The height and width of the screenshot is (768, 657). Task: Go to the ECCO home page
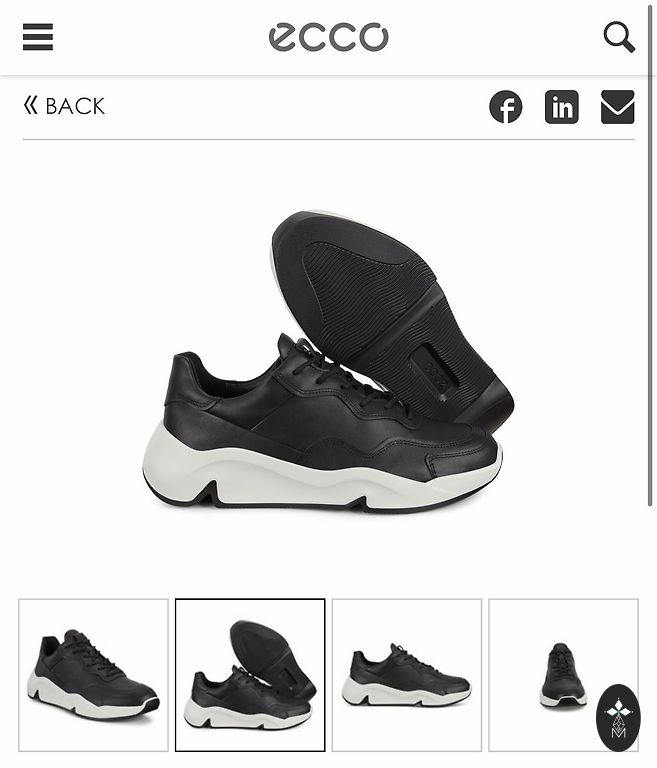(328, 37)
